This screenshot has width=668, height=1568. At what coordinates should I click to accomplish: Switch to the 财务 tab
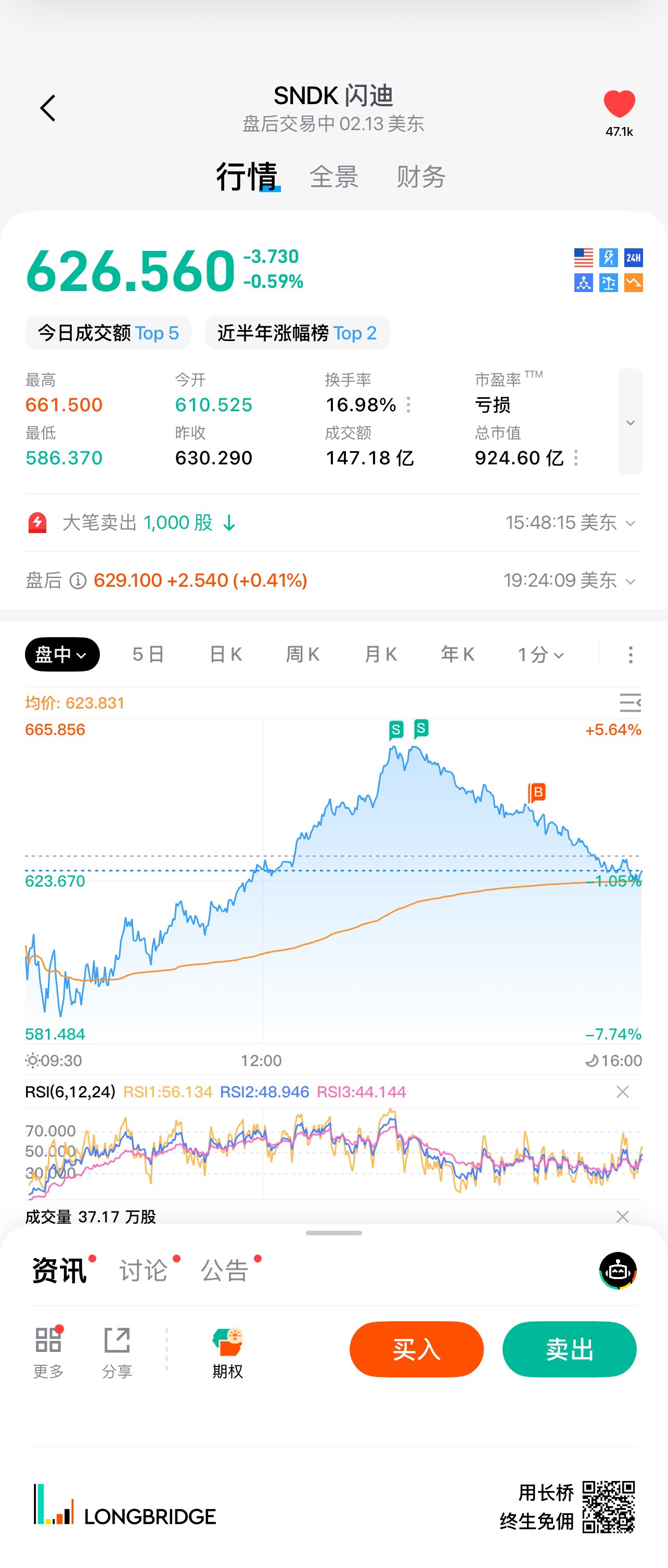420,177
